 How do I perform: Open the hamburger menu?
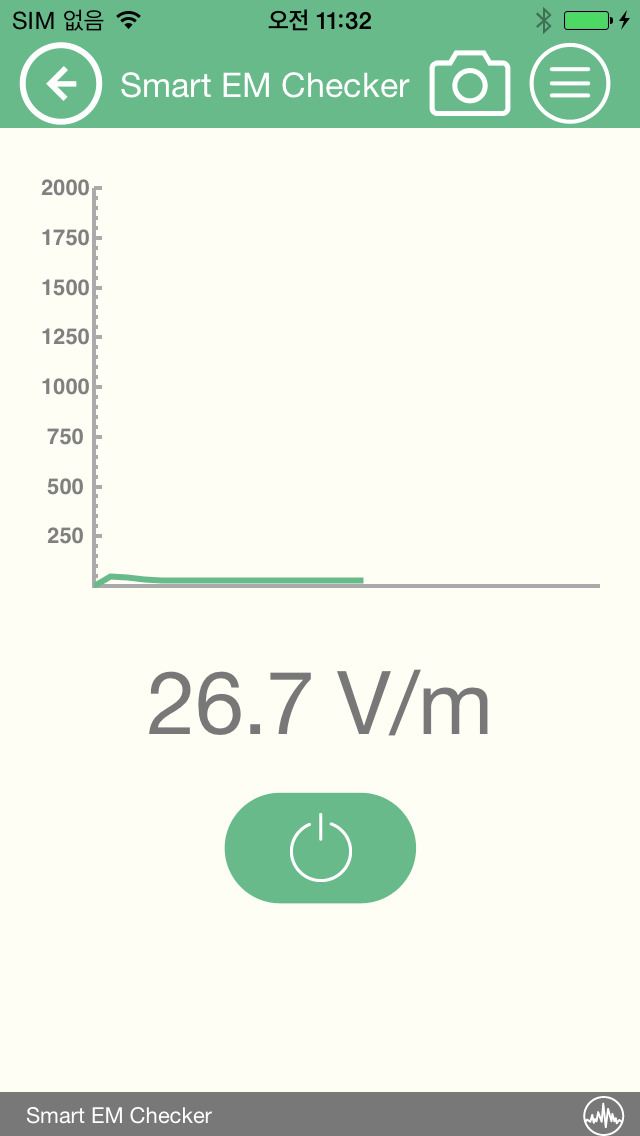(x=570, y=83)
